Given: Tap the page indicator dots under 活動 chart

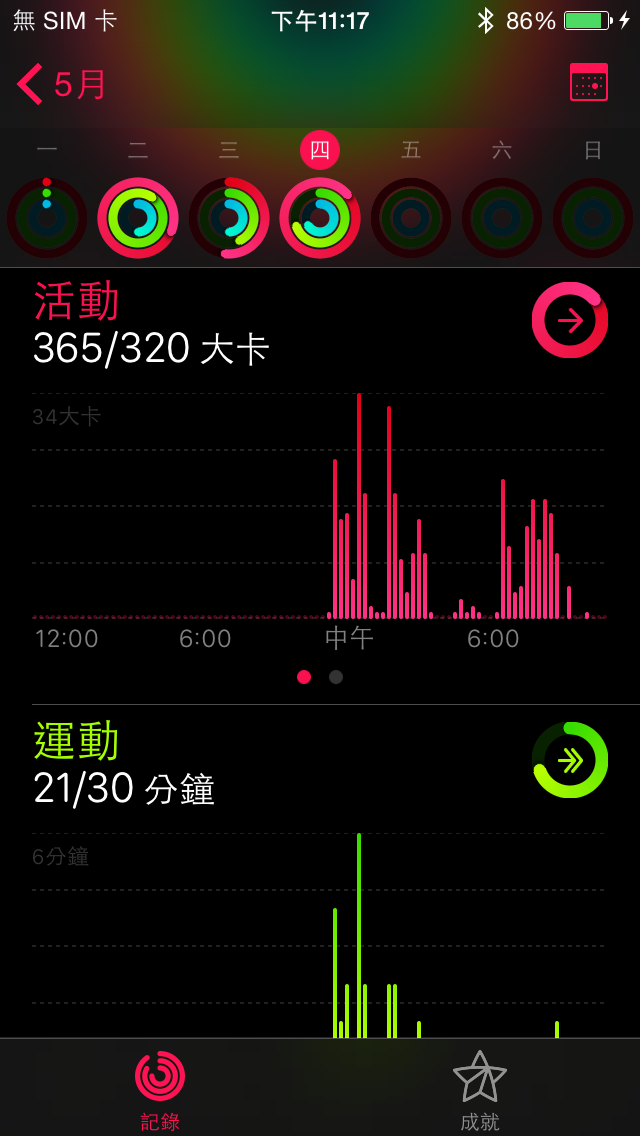Looking at the screenshot, I should click(x=320, y=677).
